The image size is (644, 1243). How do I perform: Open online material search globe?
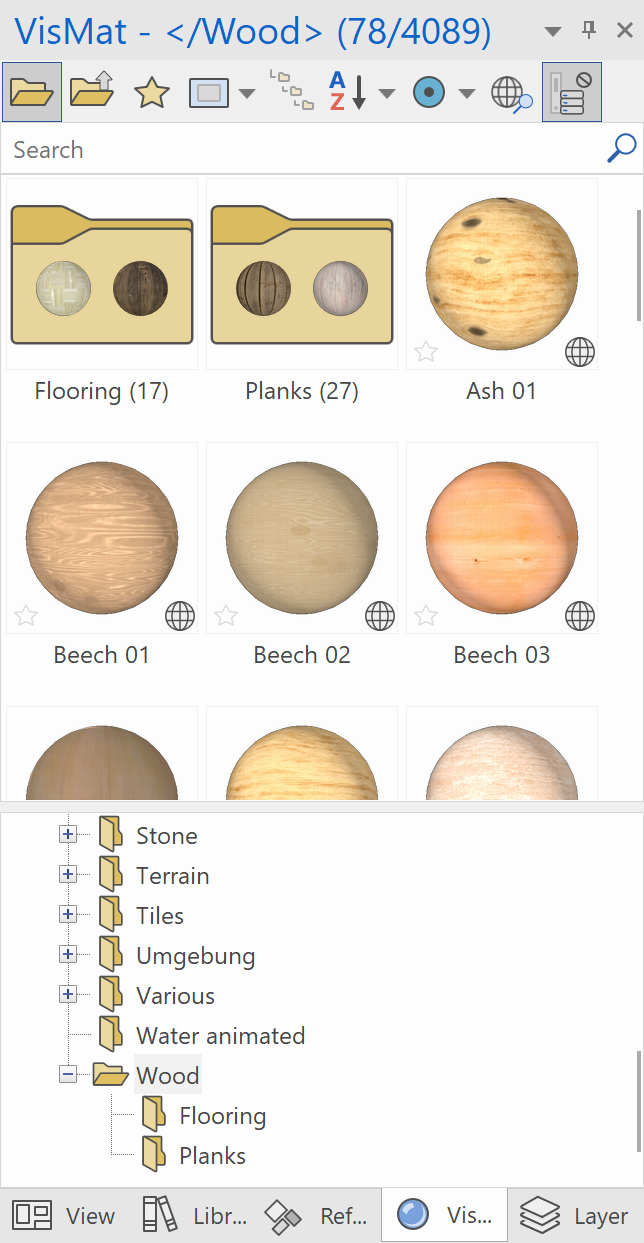[511, 93]
